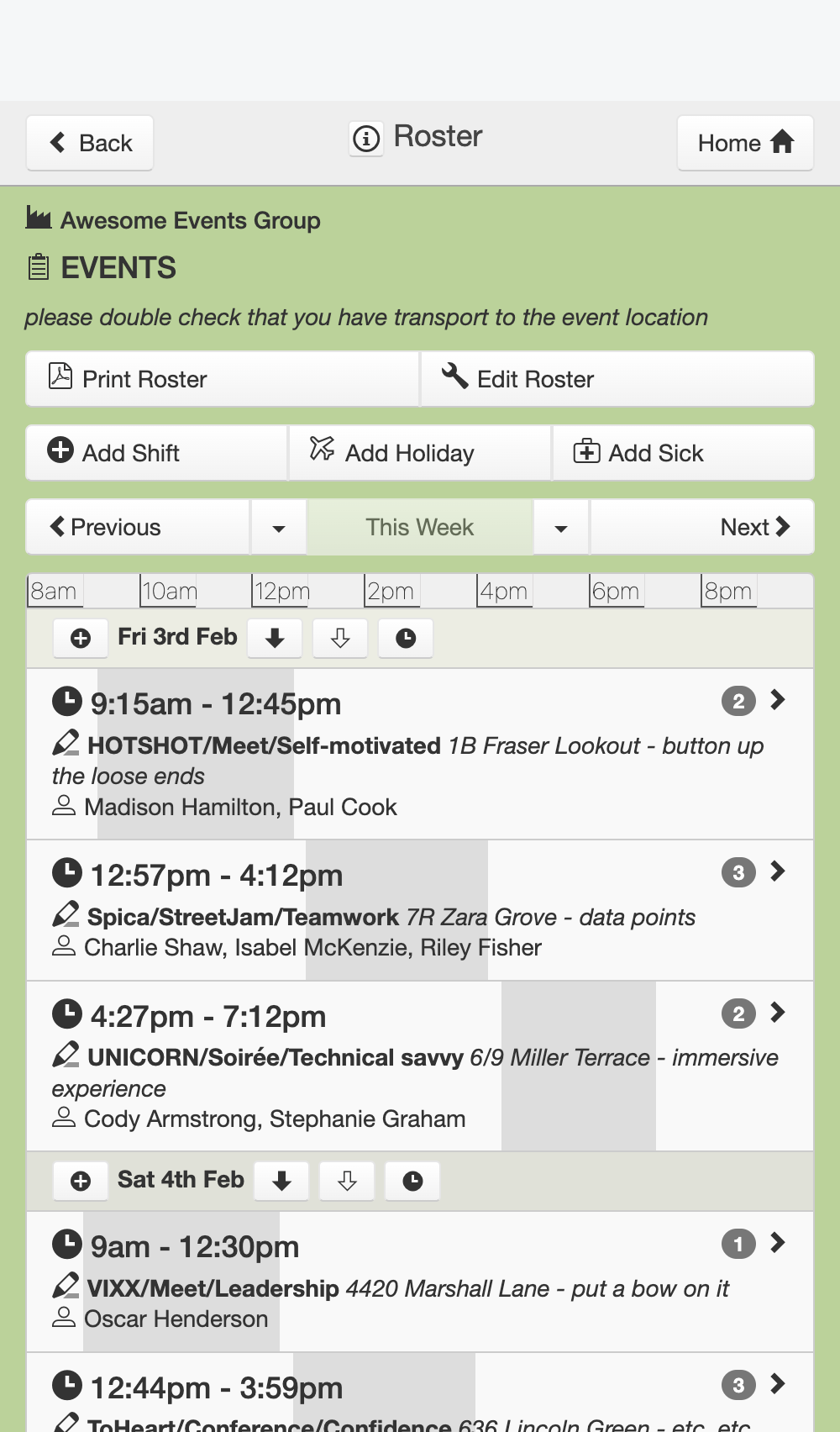Expand the dropdown after This Week
The image size is (840, 1432).
(561, 527)
